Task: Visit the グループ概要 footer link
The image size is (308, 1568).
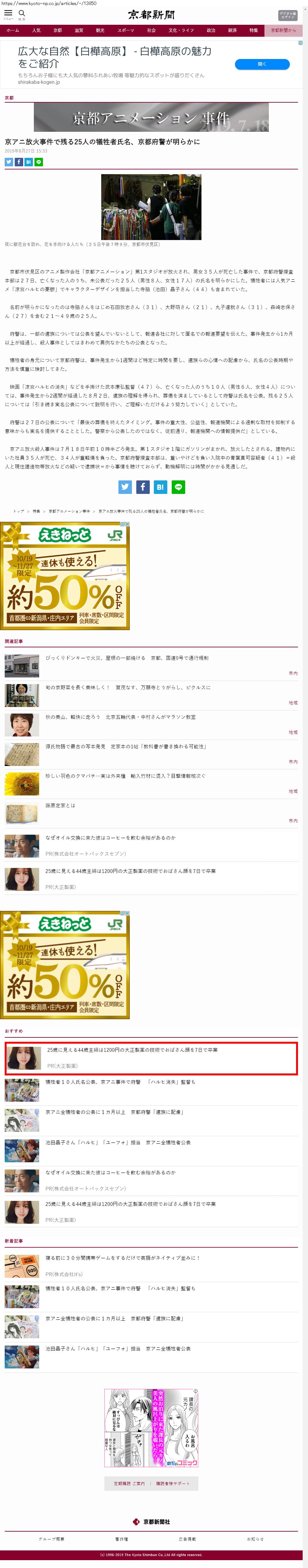Action: 52,1539
